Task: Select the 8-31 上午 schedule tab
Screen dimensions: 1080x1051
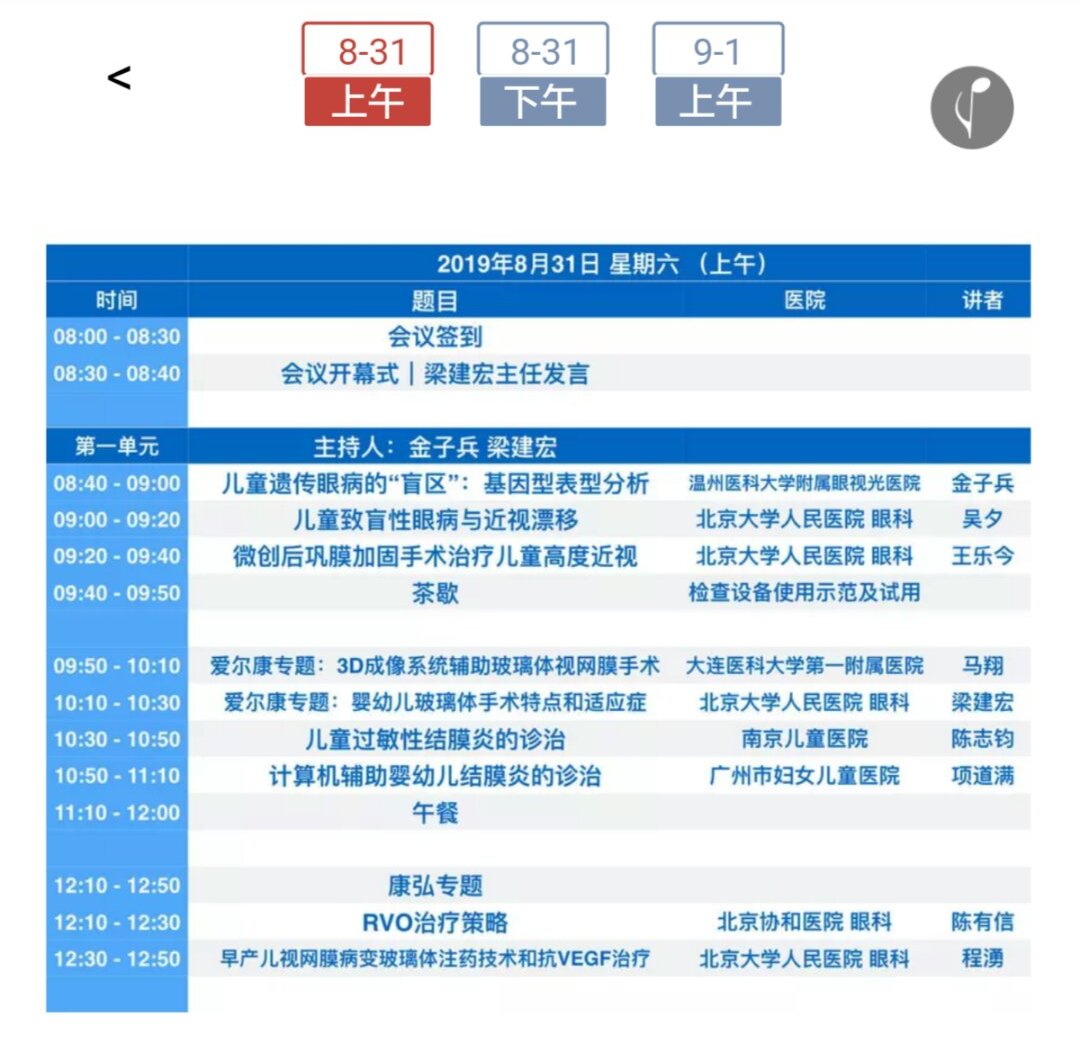Action: [367, 74]
